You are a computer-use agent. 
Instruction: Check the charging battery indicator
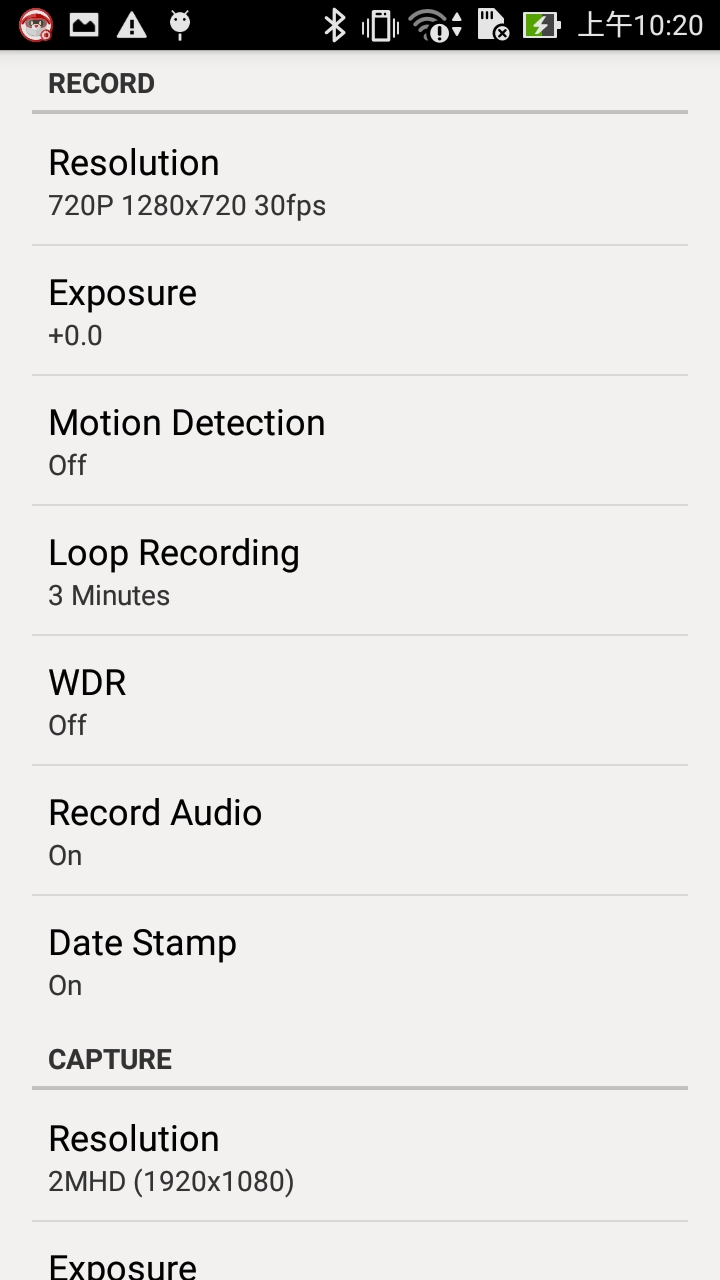pos(540,25)
